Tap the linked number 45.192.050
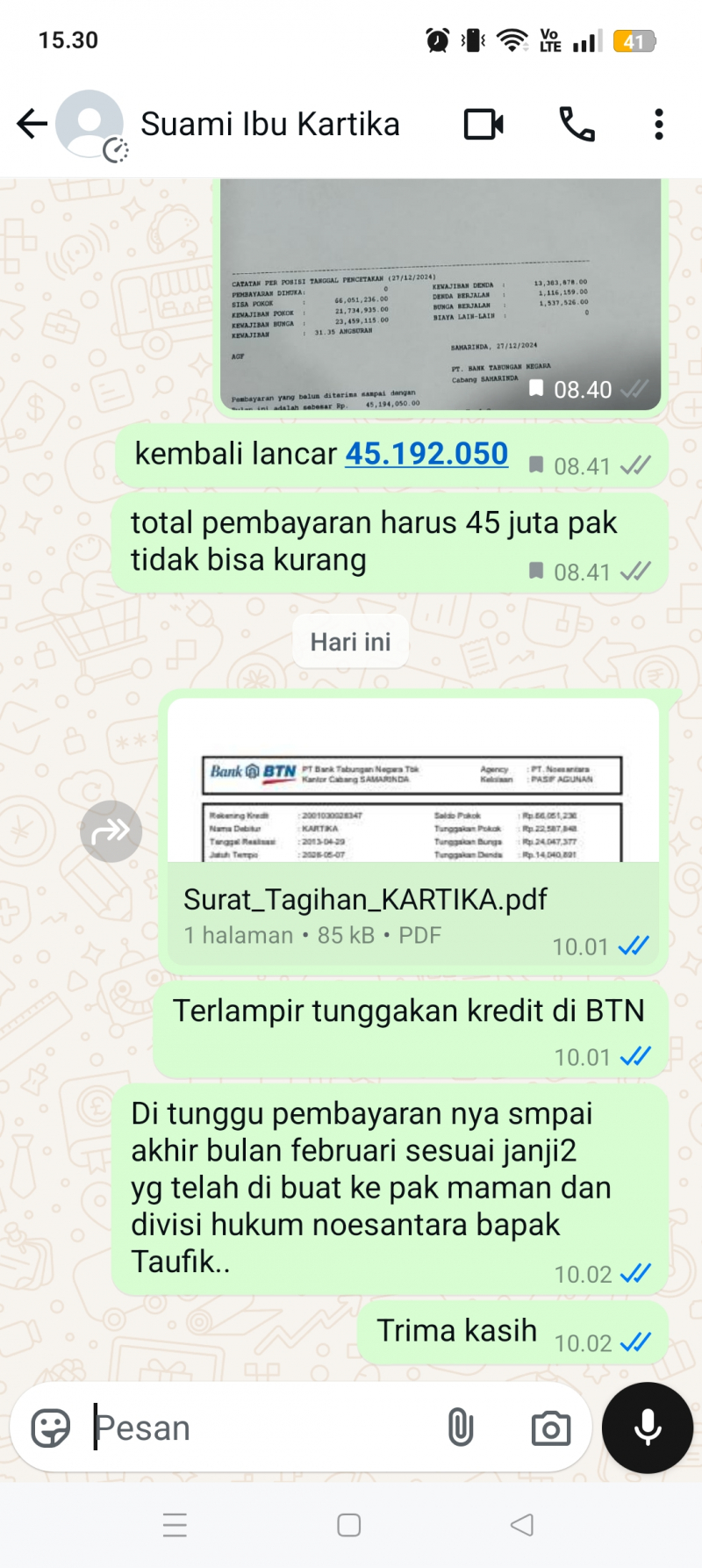The width and height of the screenshot is (702, 1568). [426, 454]
